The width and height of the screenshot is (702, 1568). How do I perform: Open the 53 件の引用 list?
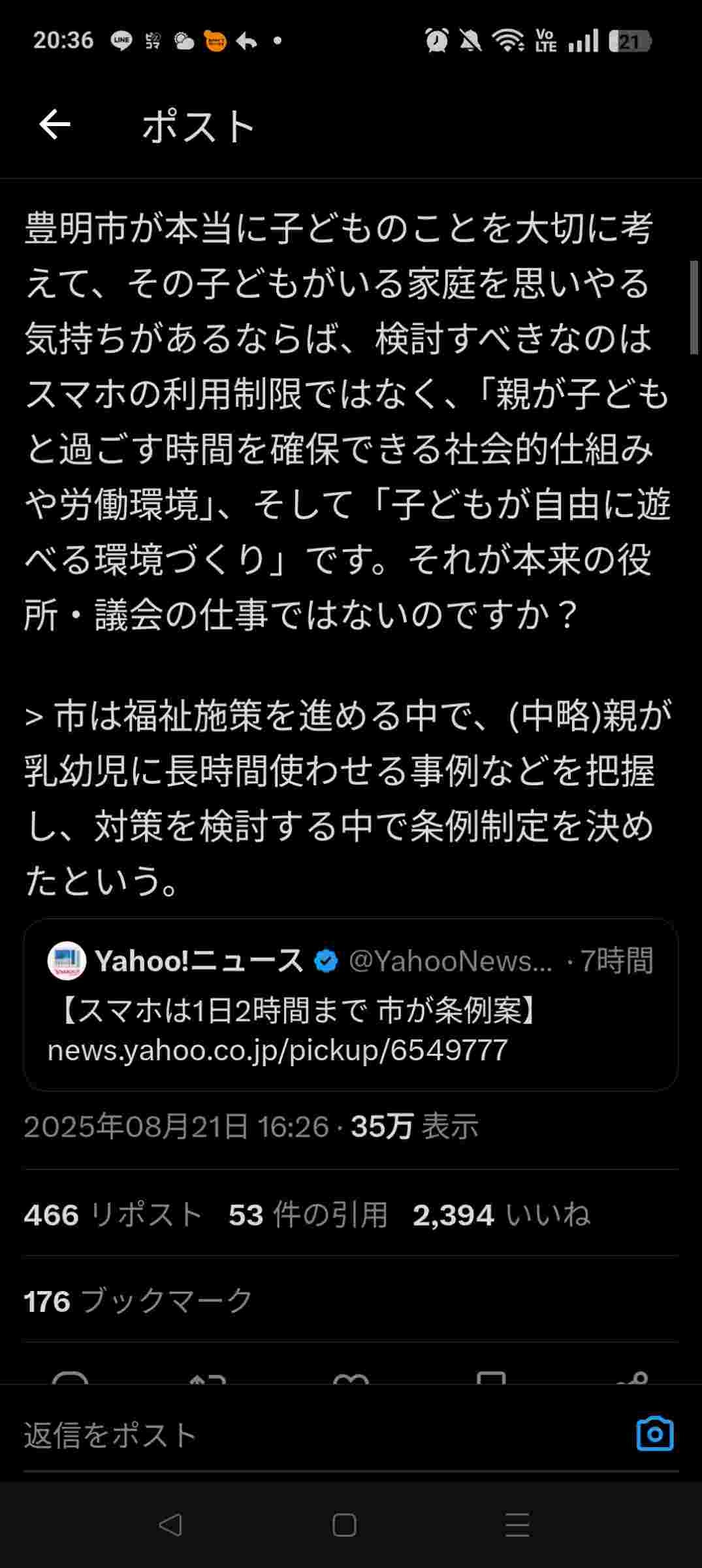(308, 1215)
